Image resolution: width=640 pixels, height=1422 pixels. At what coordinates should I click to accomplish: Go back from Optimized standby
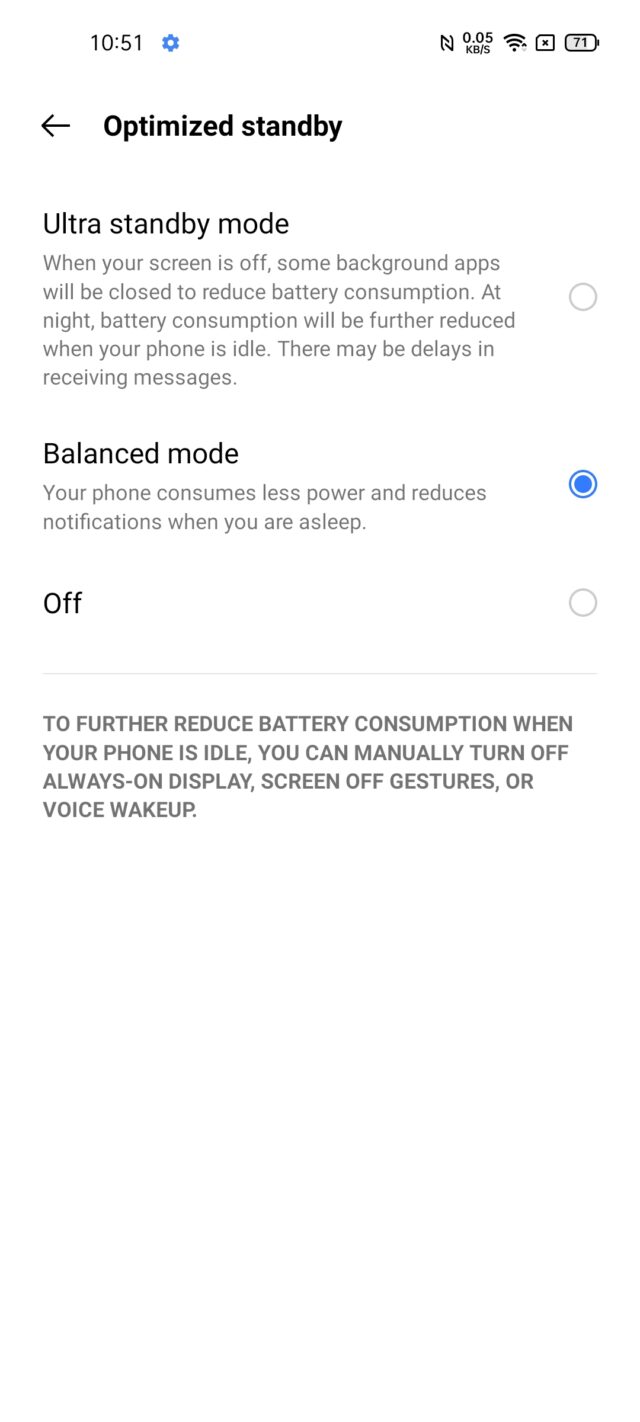(56, 126)
